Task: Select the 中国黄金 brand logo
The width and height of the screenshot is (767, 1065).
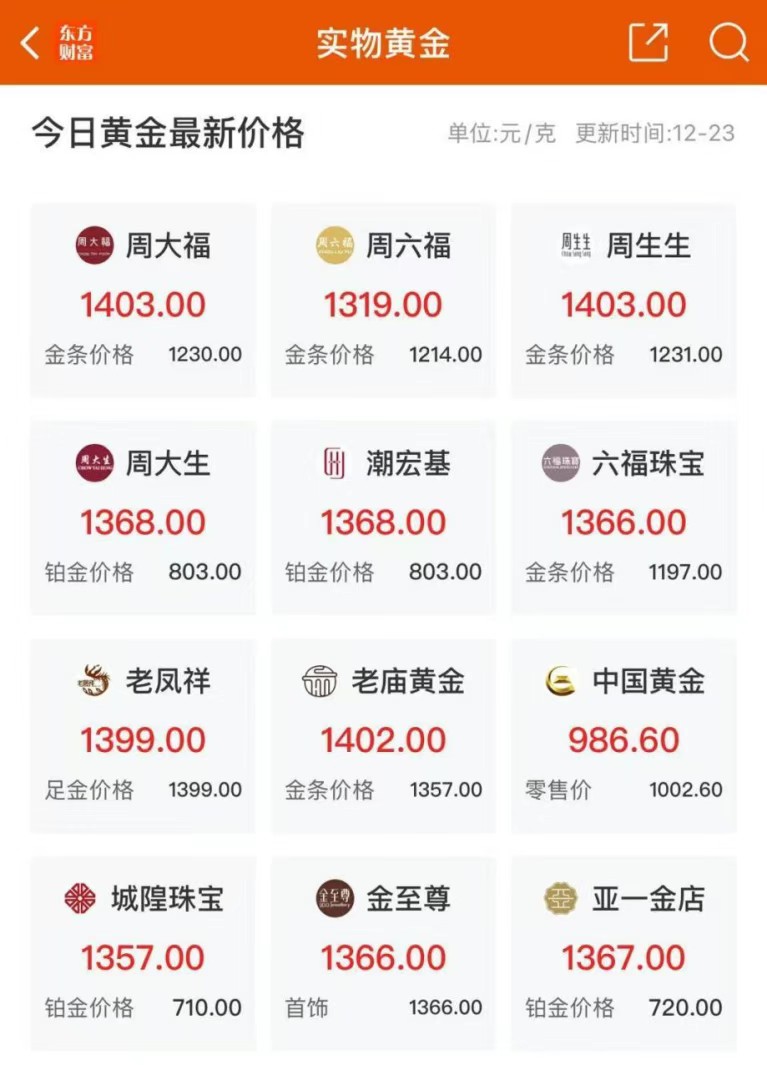Action: click(562, 681)
